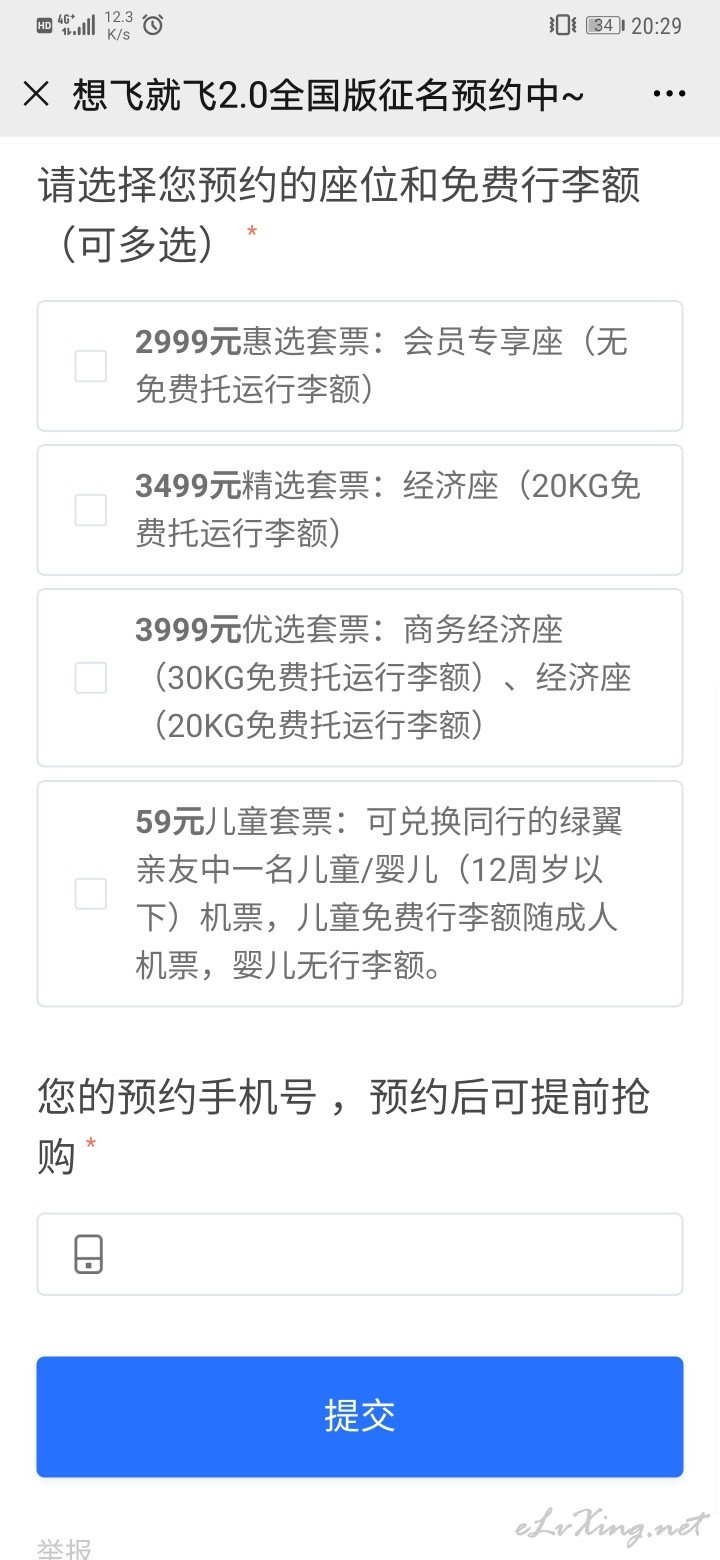Close the webpage with the X icon
The image size is (720, 1560).
coord(36,94)
